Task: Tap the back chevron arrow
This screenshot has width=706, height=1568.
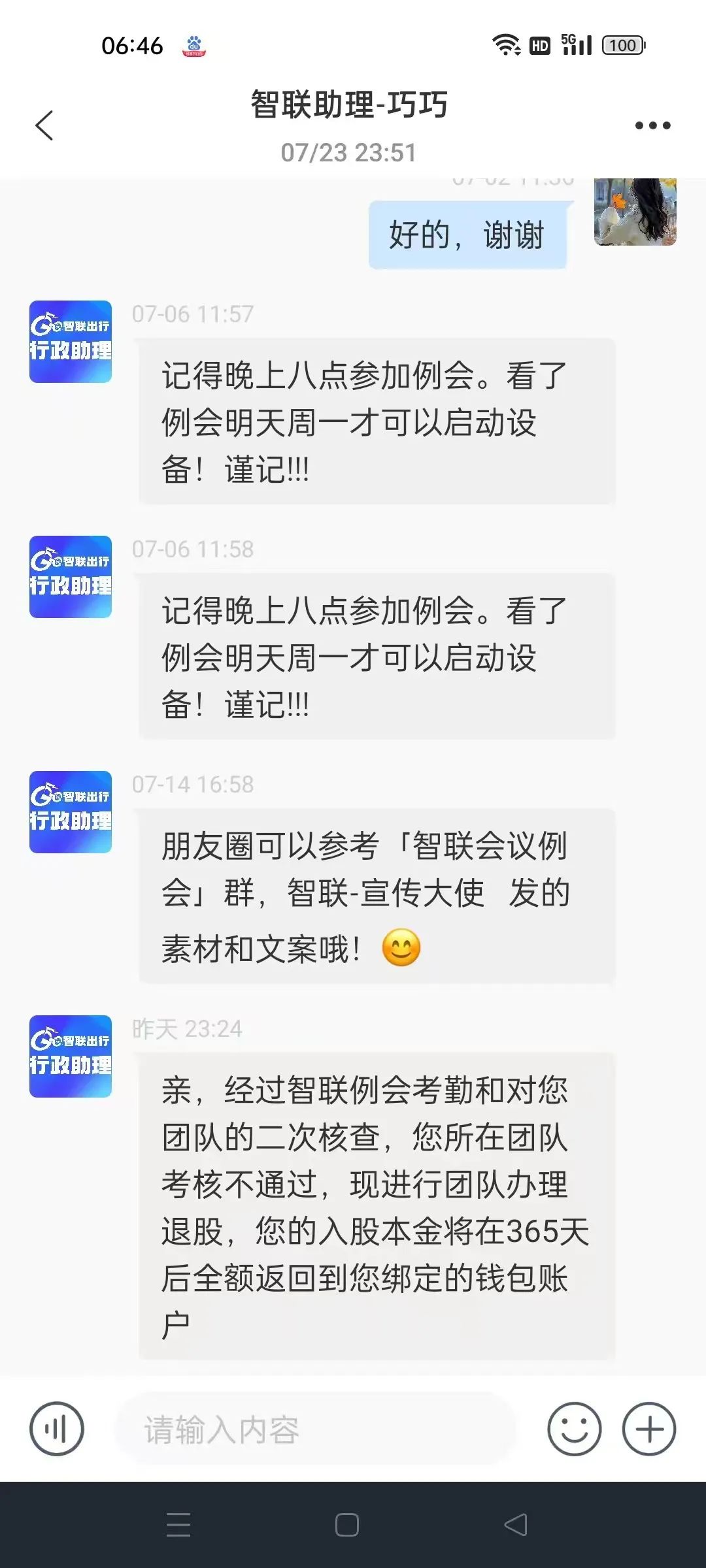Action: [x=44, y=125]
